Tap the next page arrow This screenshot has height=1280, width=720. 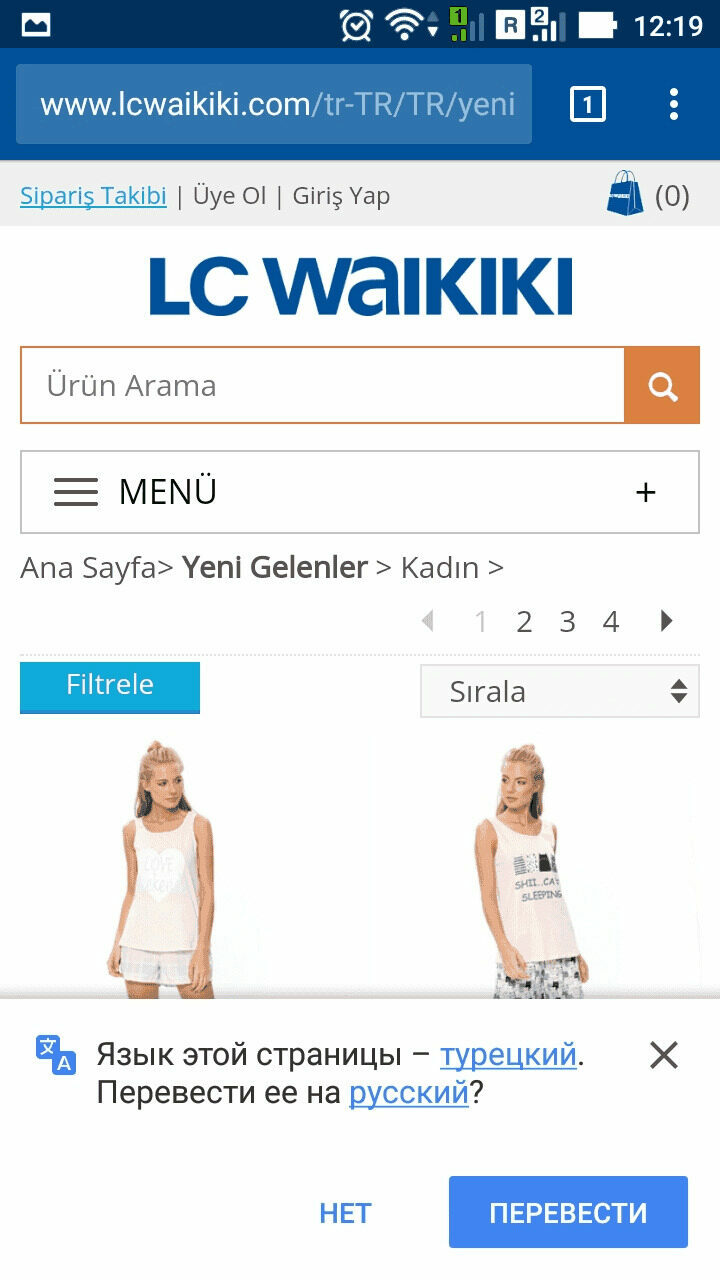[x=667, y=622]
